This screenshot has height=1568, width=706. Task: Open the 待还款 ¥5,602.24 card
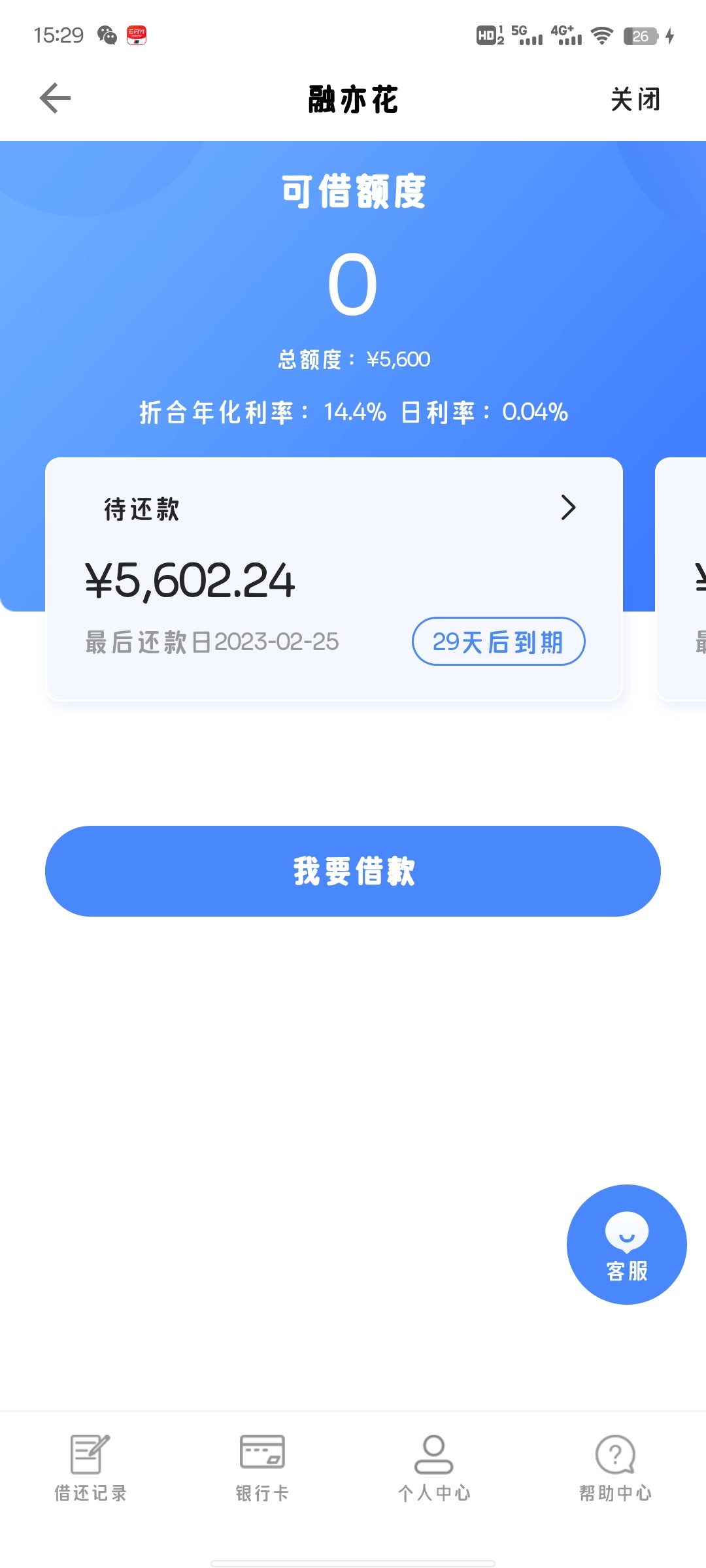pyautogui.click(x=334, y=579)
